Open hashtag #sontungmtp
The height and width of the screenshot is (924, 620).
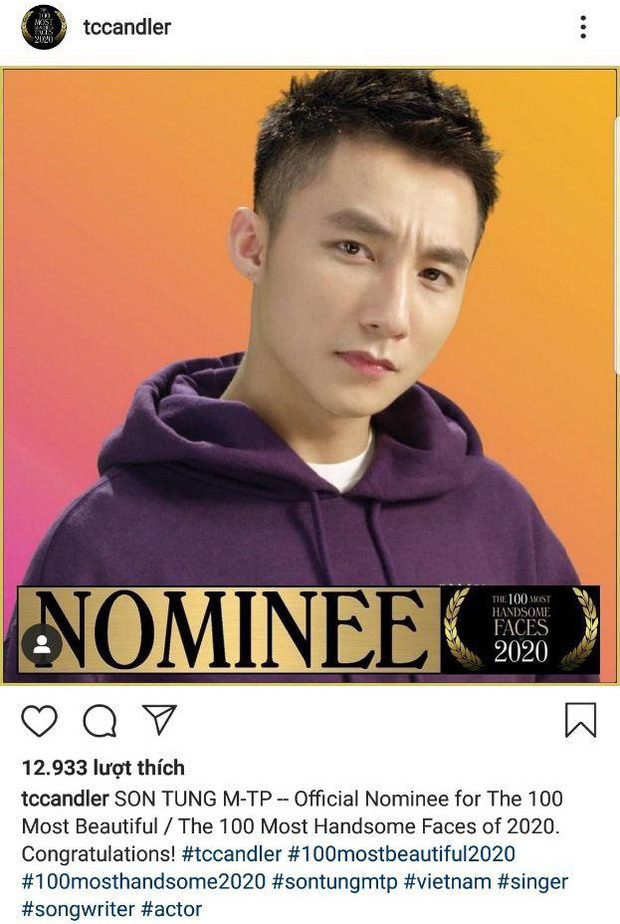point(333,882)
